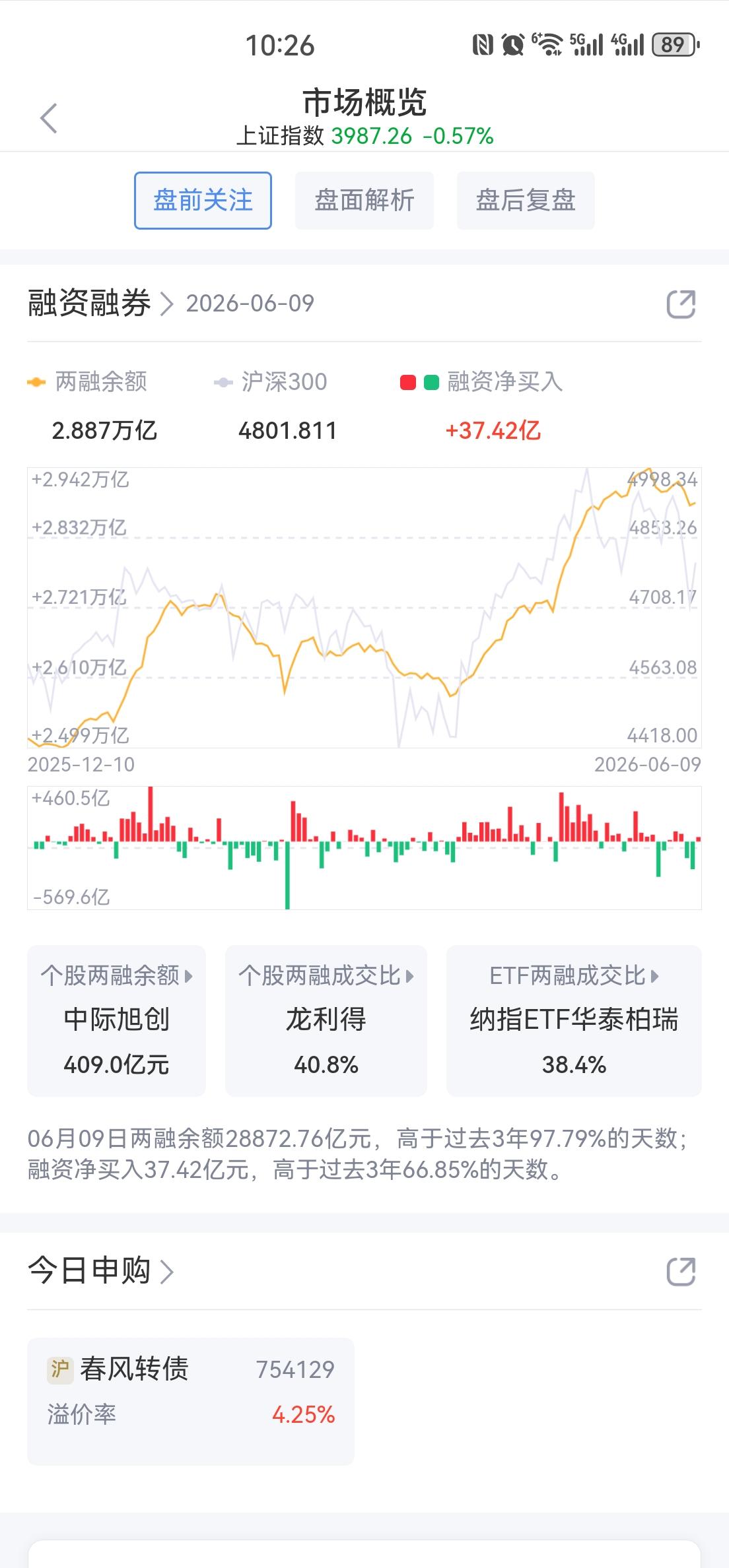Go back using the top-left arrow
This screenshot has height=1568, width=729.
pyautogui.click(x=49, y=119)
